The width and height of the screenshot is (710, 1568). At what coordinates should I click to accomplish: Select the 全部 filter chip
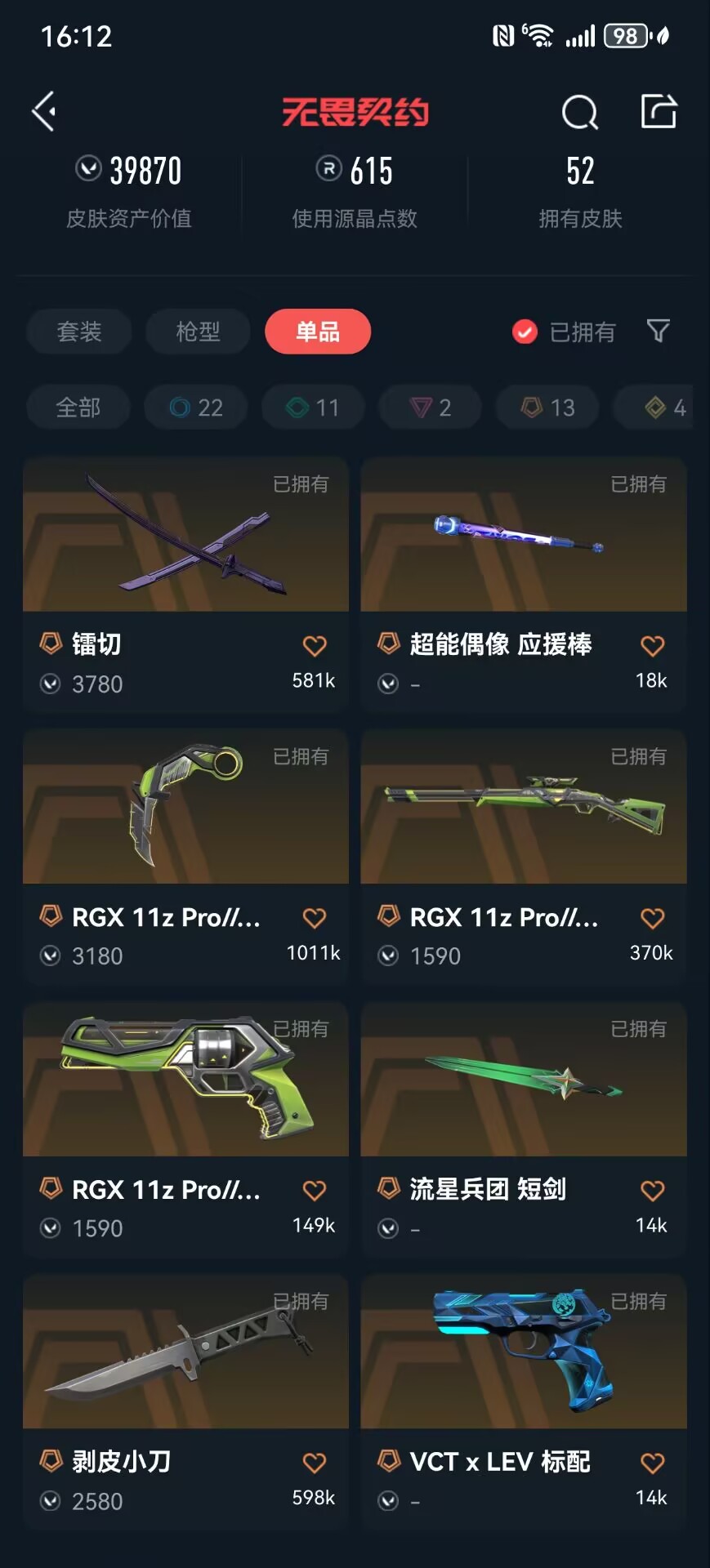pos(78,407)
